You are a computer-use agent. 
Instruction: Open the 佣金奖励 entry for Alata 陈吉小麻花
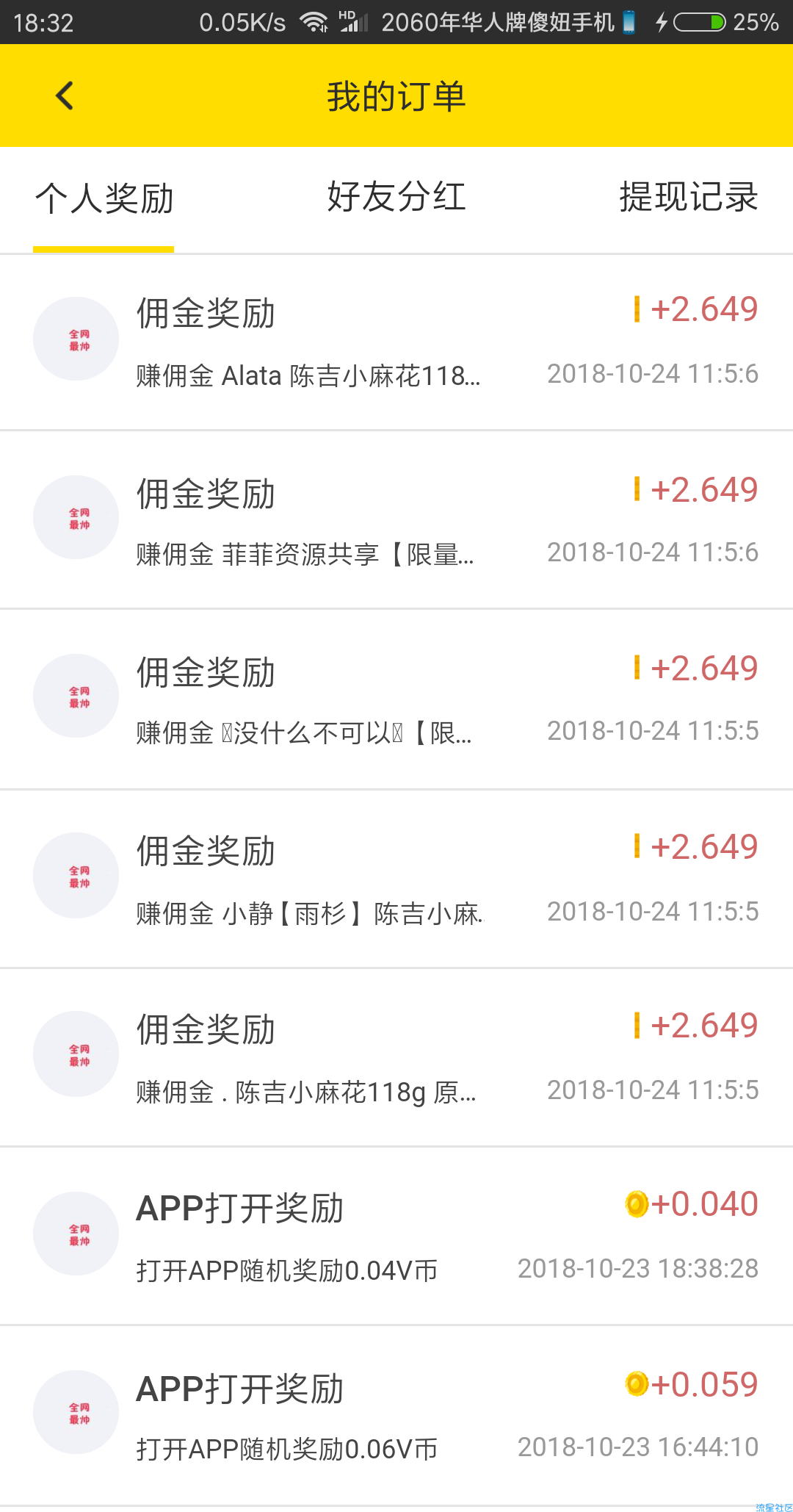396,342
